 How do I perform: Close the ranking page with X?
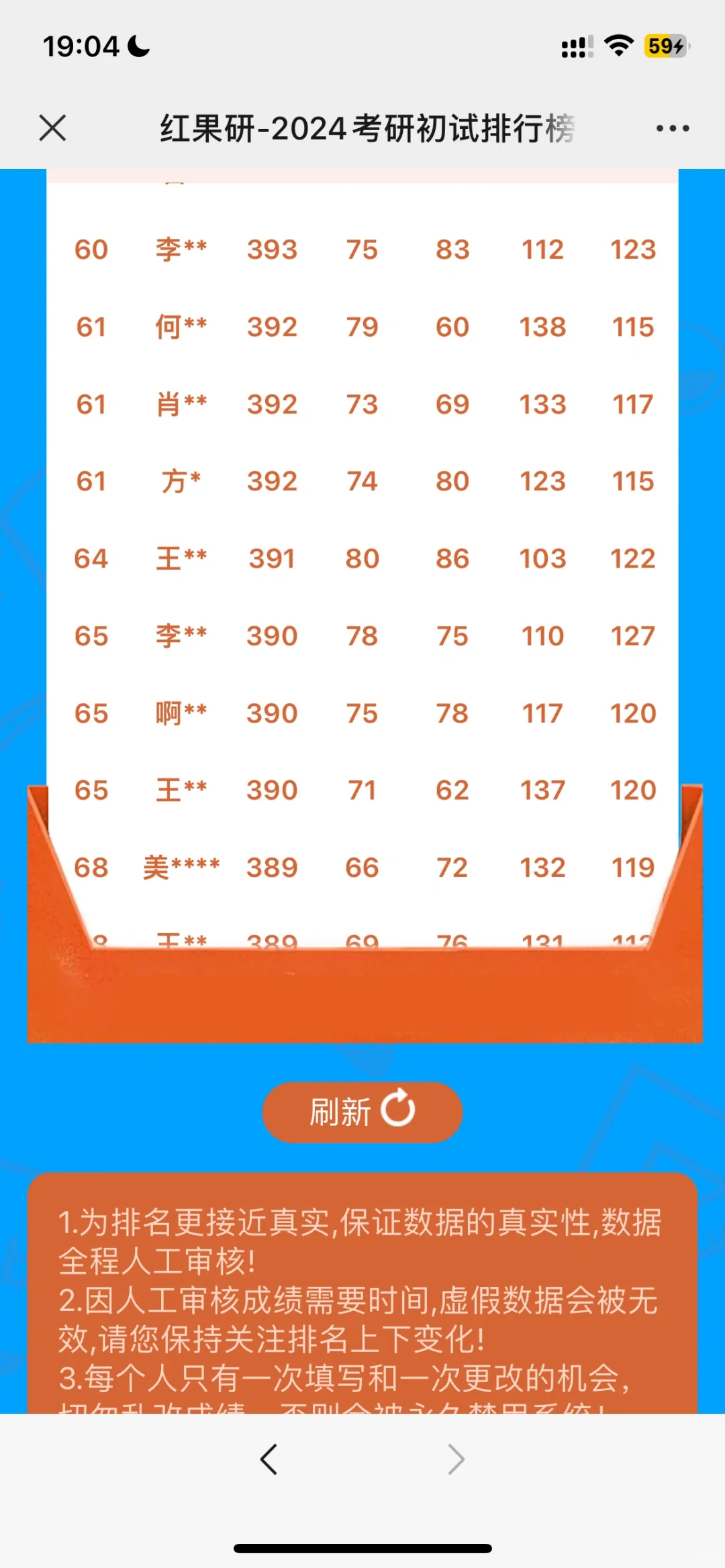coord(53,128)
